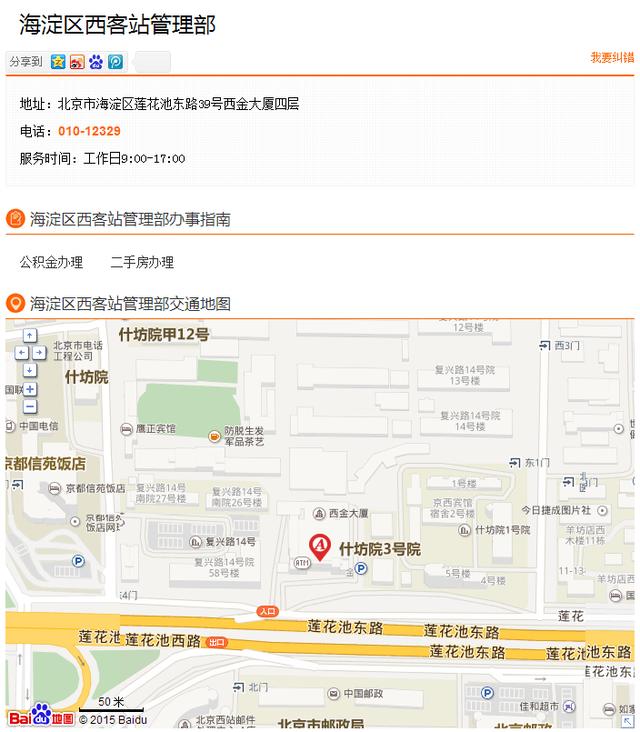Pan the map down

[x=29, y=370]
